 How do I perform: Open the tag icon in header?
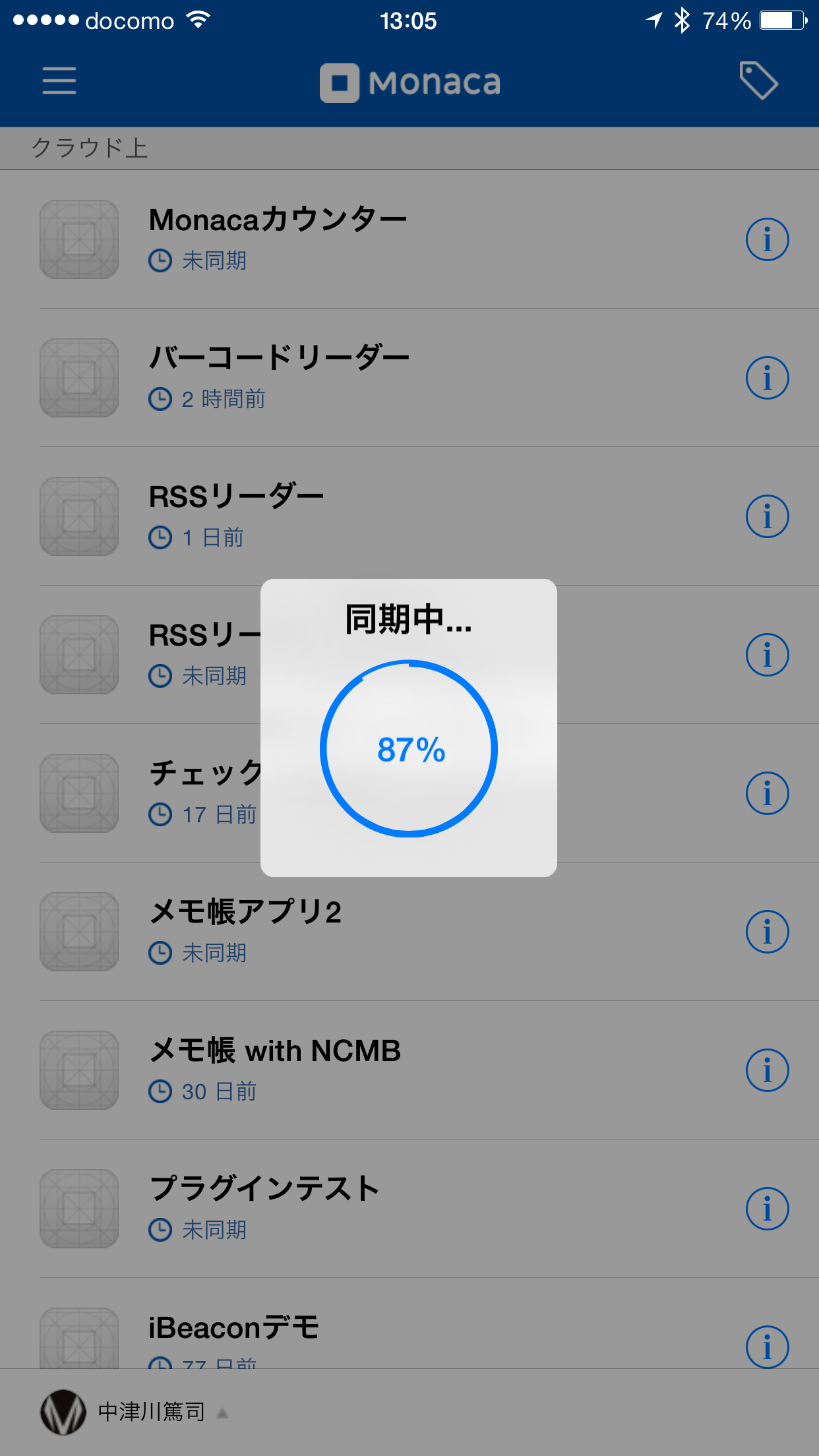point(758,80)
